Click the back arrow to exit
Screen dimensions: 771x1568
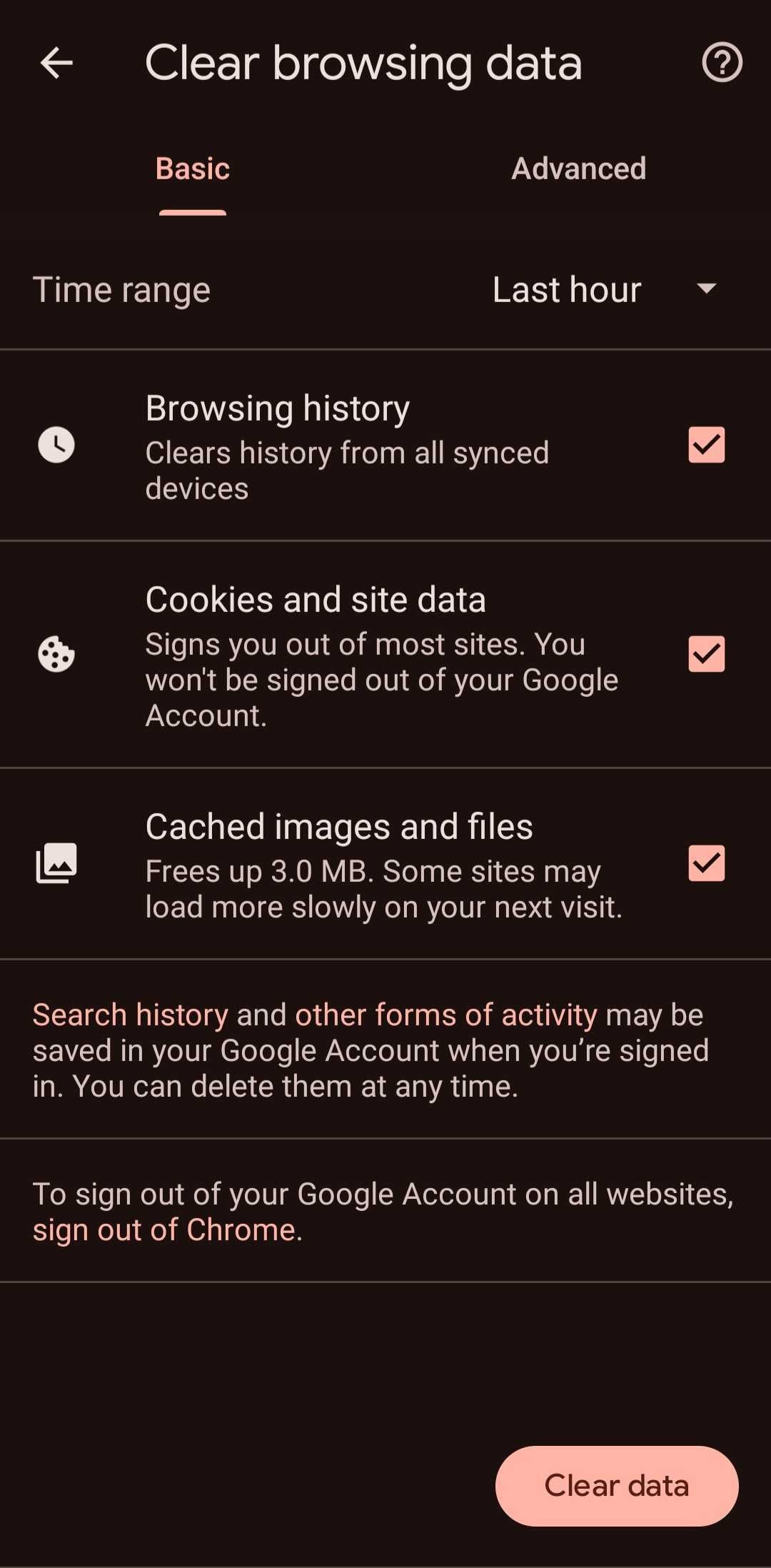57,62
